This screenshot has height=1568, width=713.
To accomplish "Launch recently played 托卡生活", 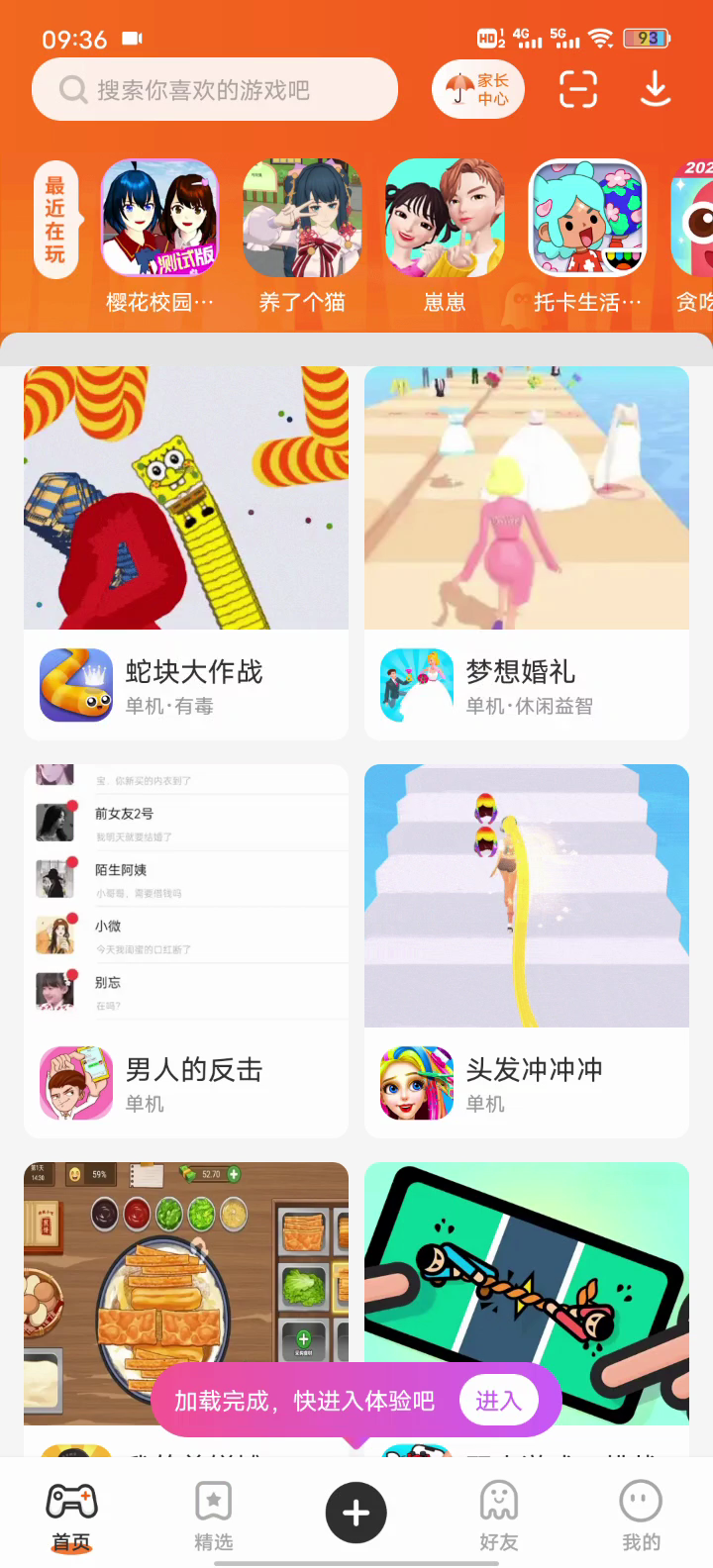I will point(587,220).
